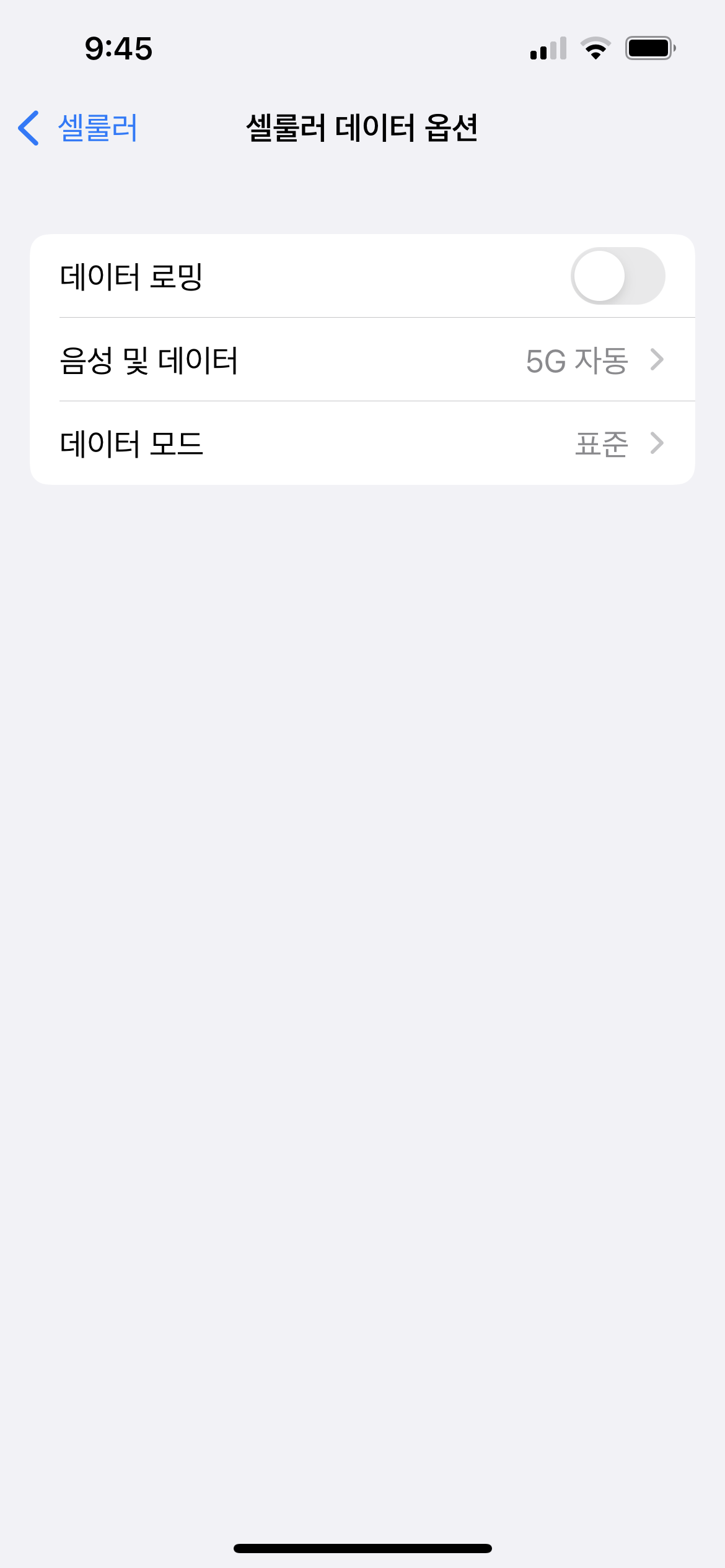Tap the cellular signal strength icon
This screenshot has height=1568, width=725.
(x=548, y=48)
